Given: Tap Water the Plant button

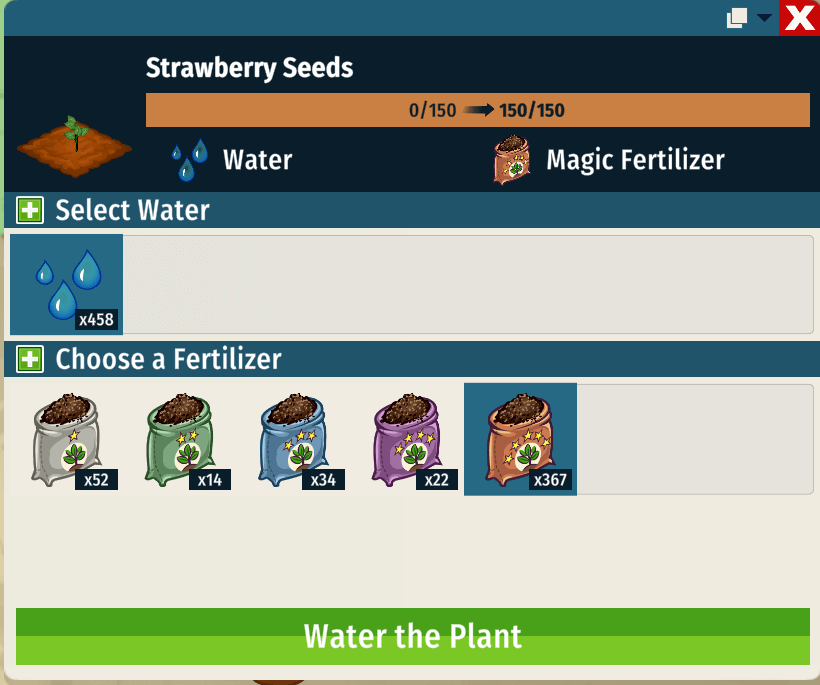Looking at the screenshot, I should coord(412,636).
